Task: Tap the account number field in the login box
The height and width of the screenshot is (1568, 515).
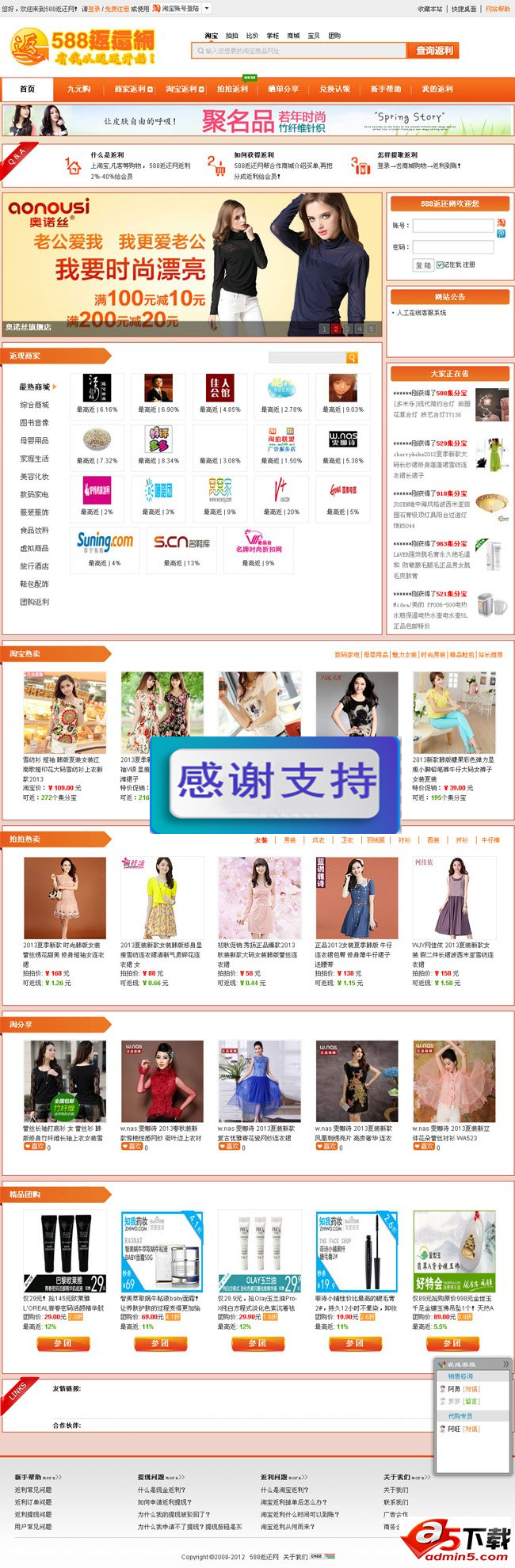Action: pos(452,226)
